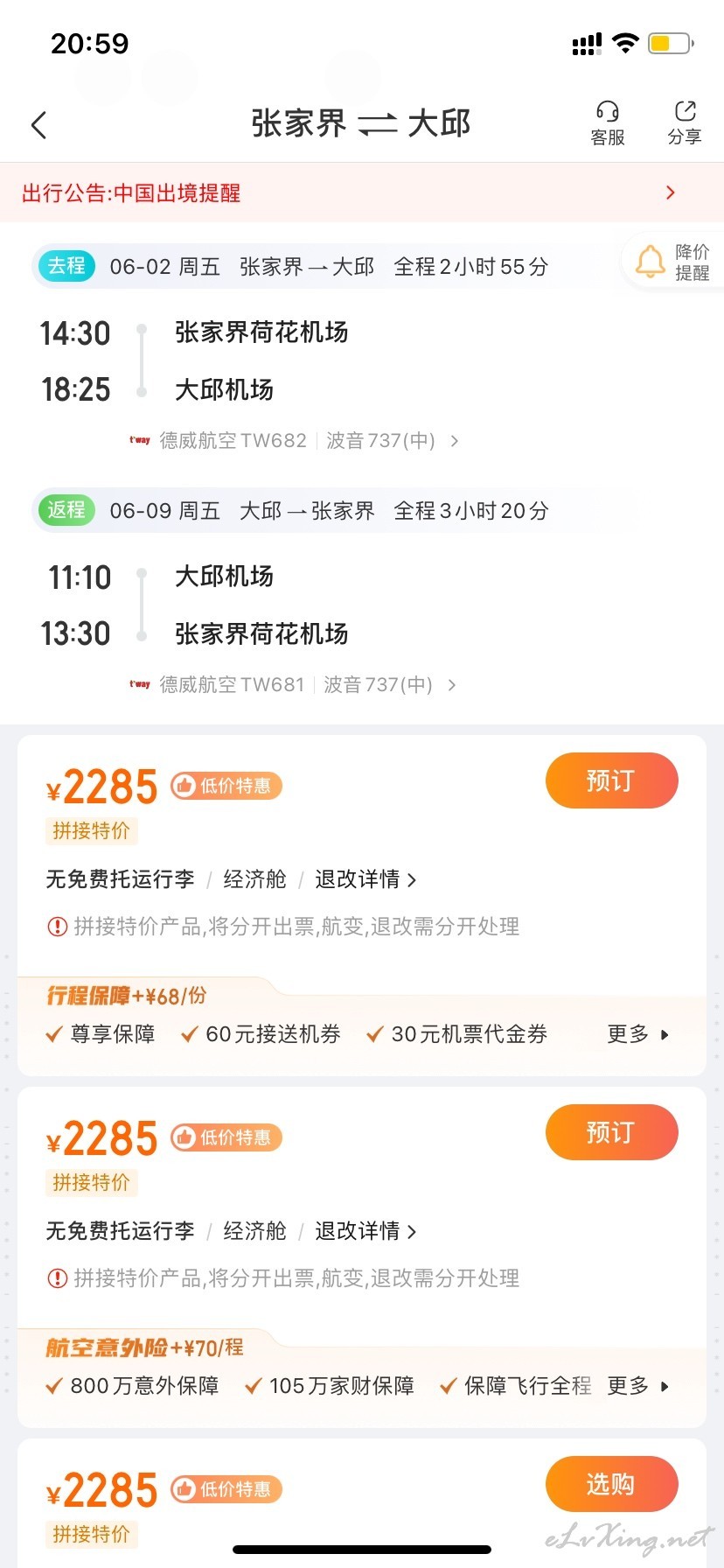Open 客服 customer service
Screen dimensions: 724x1568
[608, 123]
